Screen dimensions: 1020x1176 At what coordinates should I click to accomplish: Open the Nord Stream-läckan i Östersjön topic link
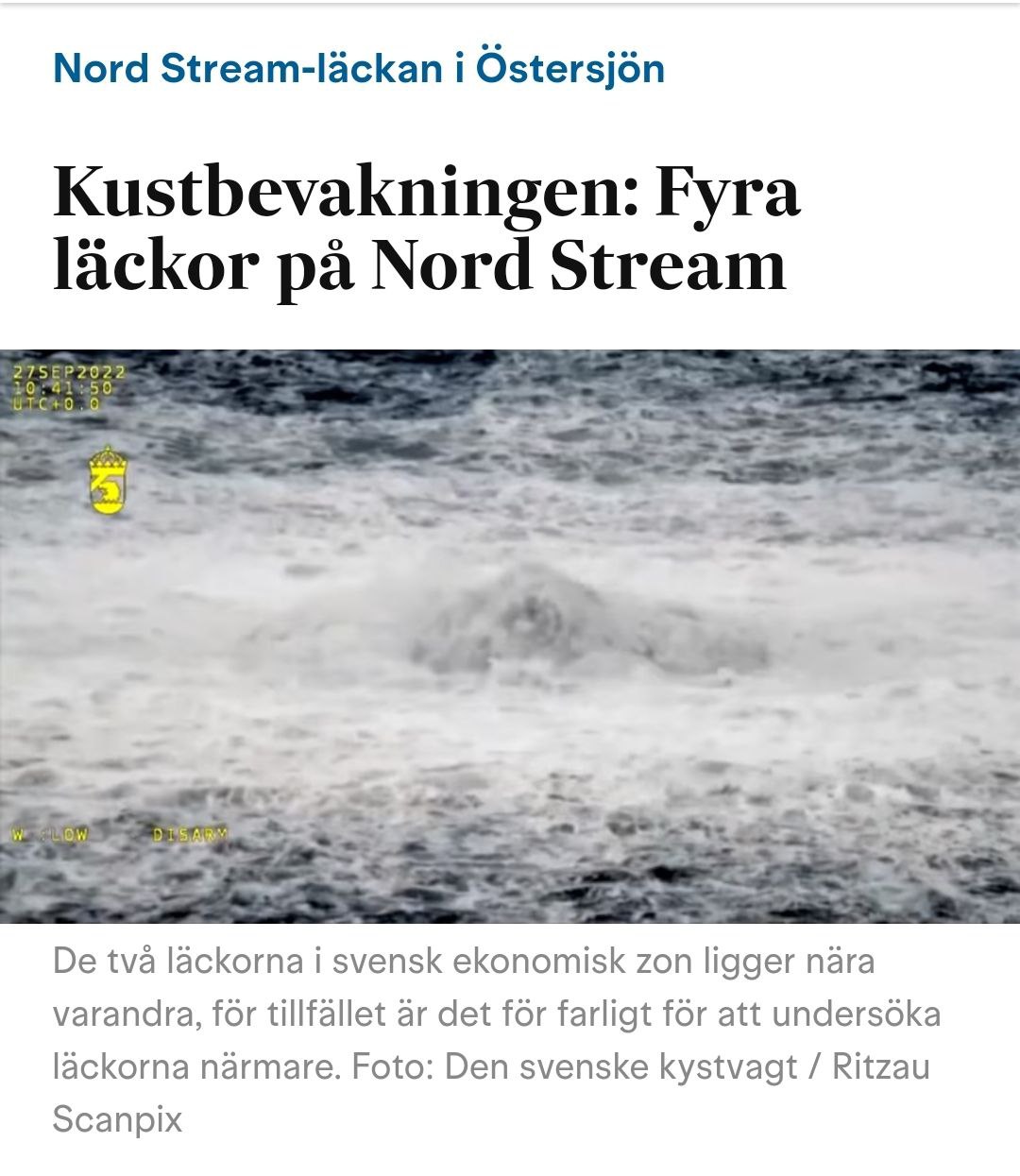pos(359,69)
